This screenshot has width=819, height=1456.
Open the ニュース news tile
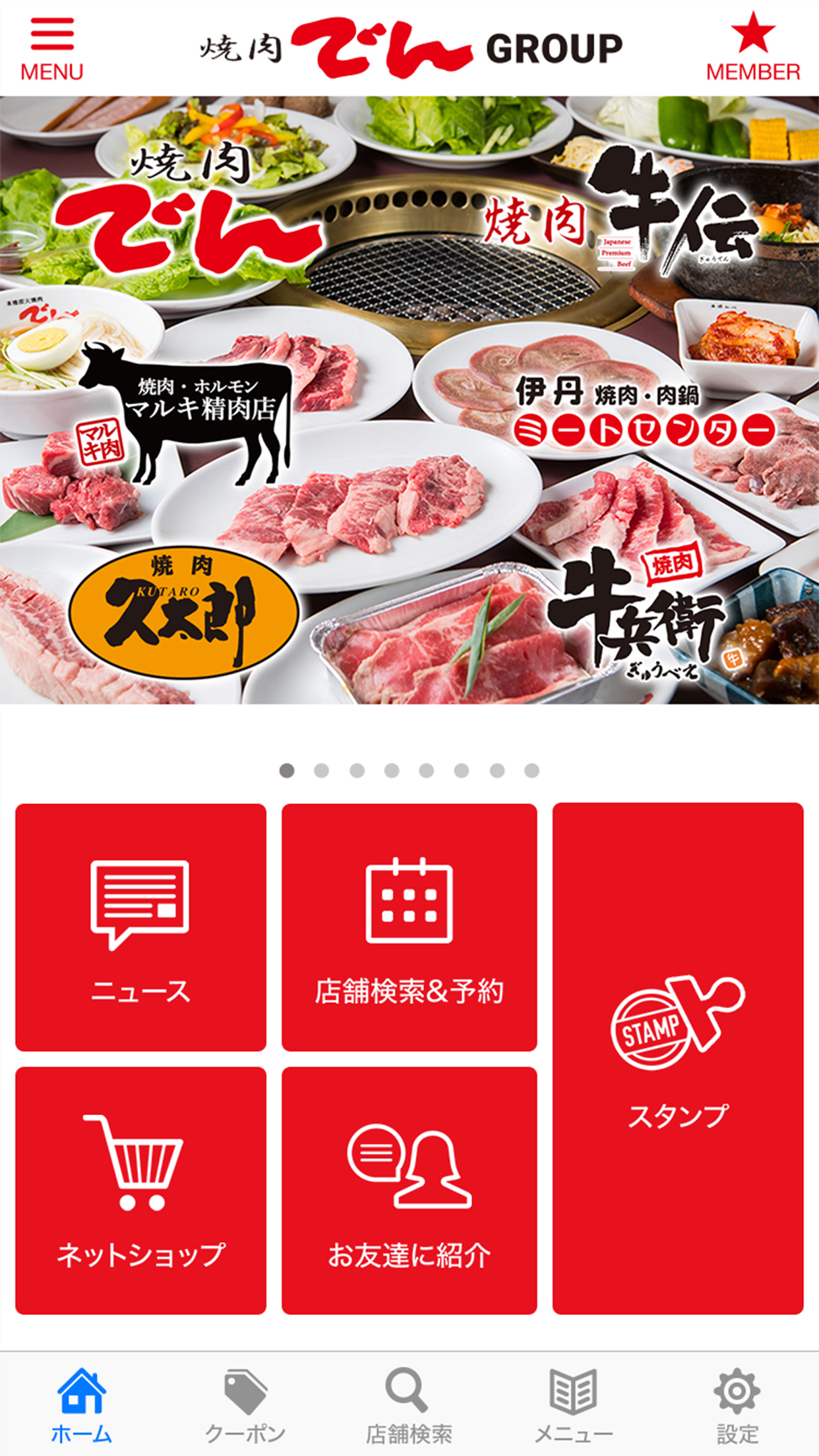click(x=140, y=926)
